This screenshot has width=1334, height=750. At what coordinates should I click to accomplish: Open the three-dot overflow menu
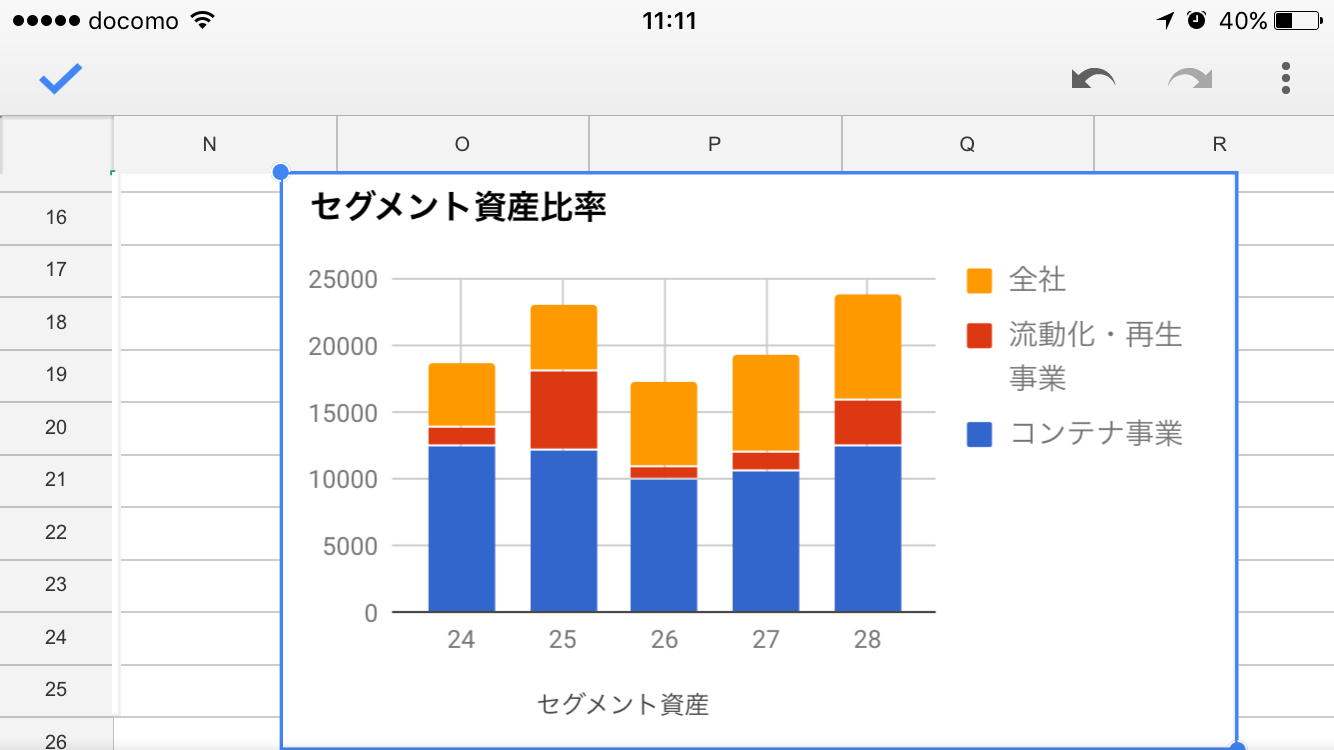point(1285,79)
